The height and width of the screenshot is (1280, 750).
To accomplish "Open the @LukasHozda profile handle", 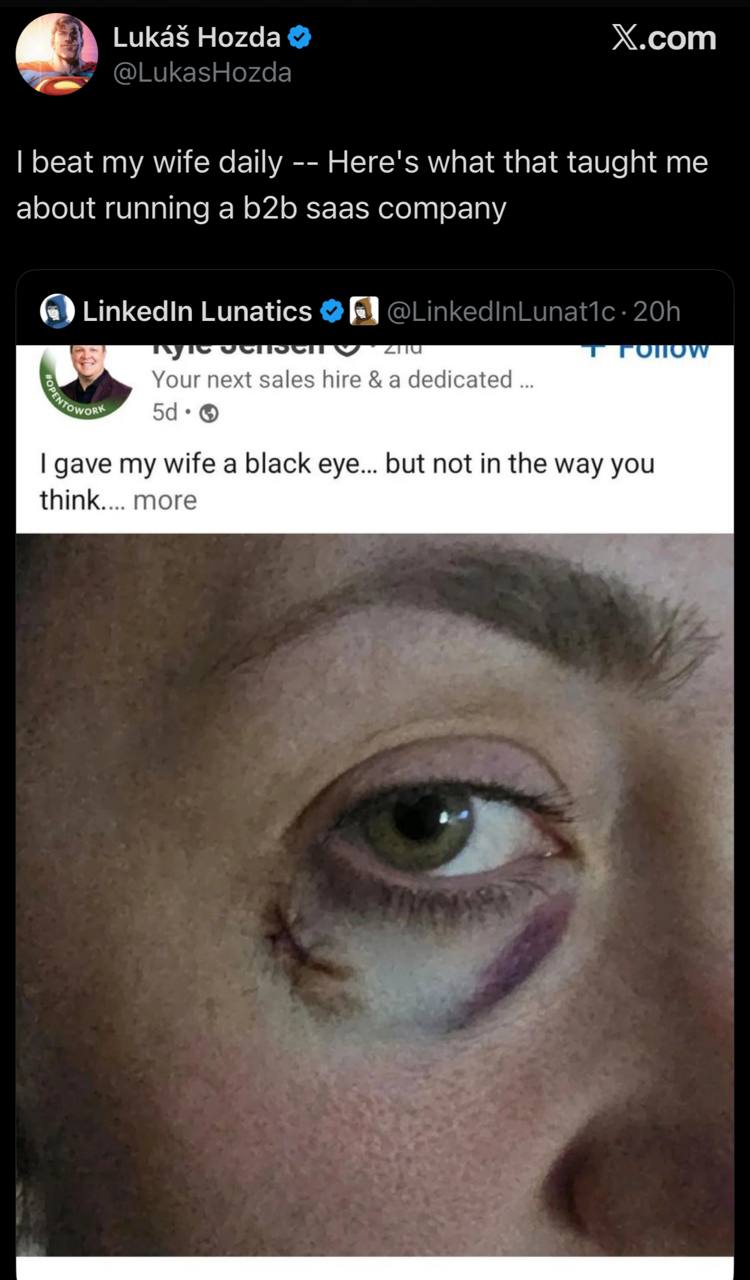I will pyautogui.click(x=201, y=73).
